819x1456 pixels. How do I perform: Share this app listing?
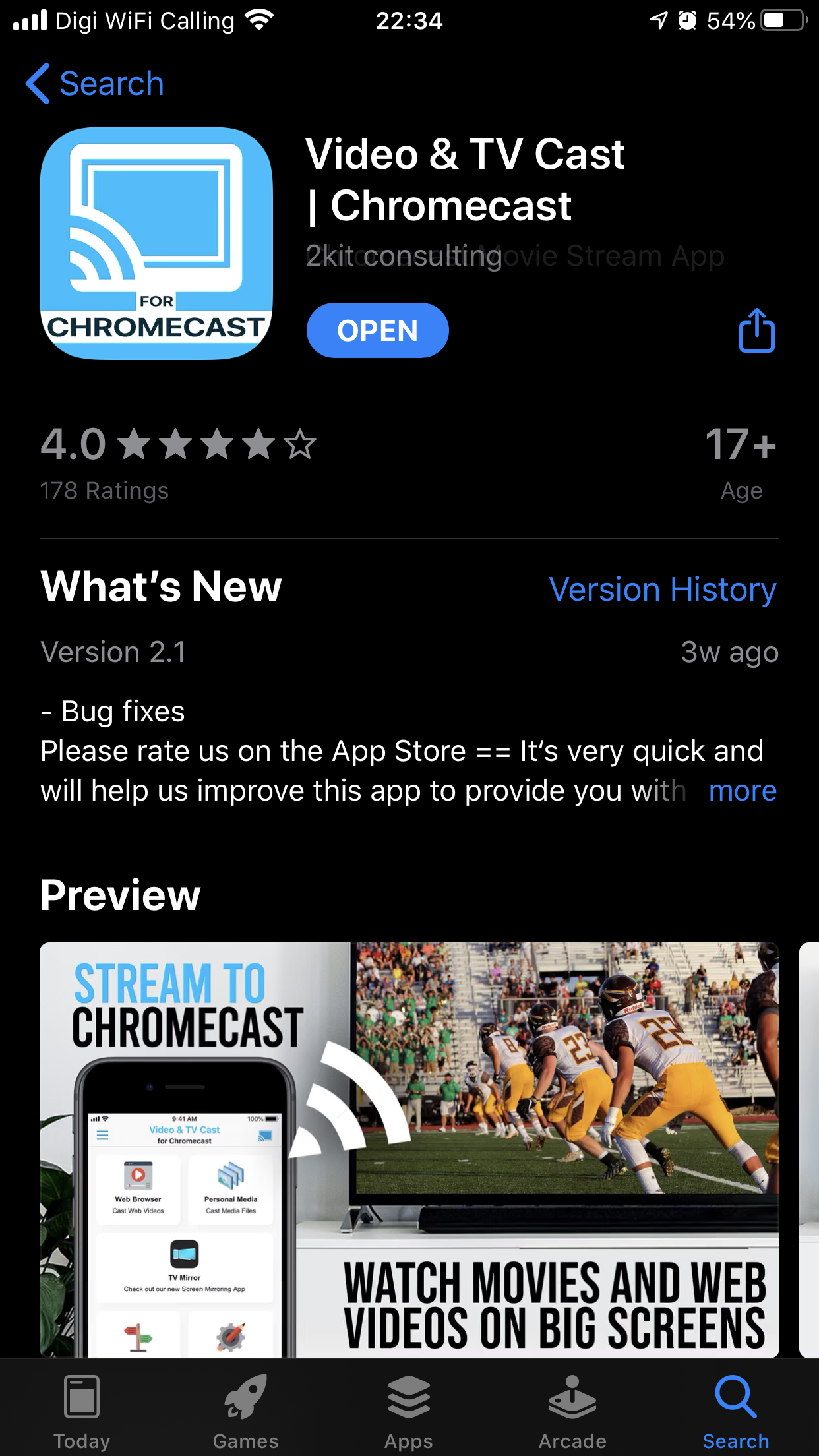pyautogui.click(x=756, y=330)
